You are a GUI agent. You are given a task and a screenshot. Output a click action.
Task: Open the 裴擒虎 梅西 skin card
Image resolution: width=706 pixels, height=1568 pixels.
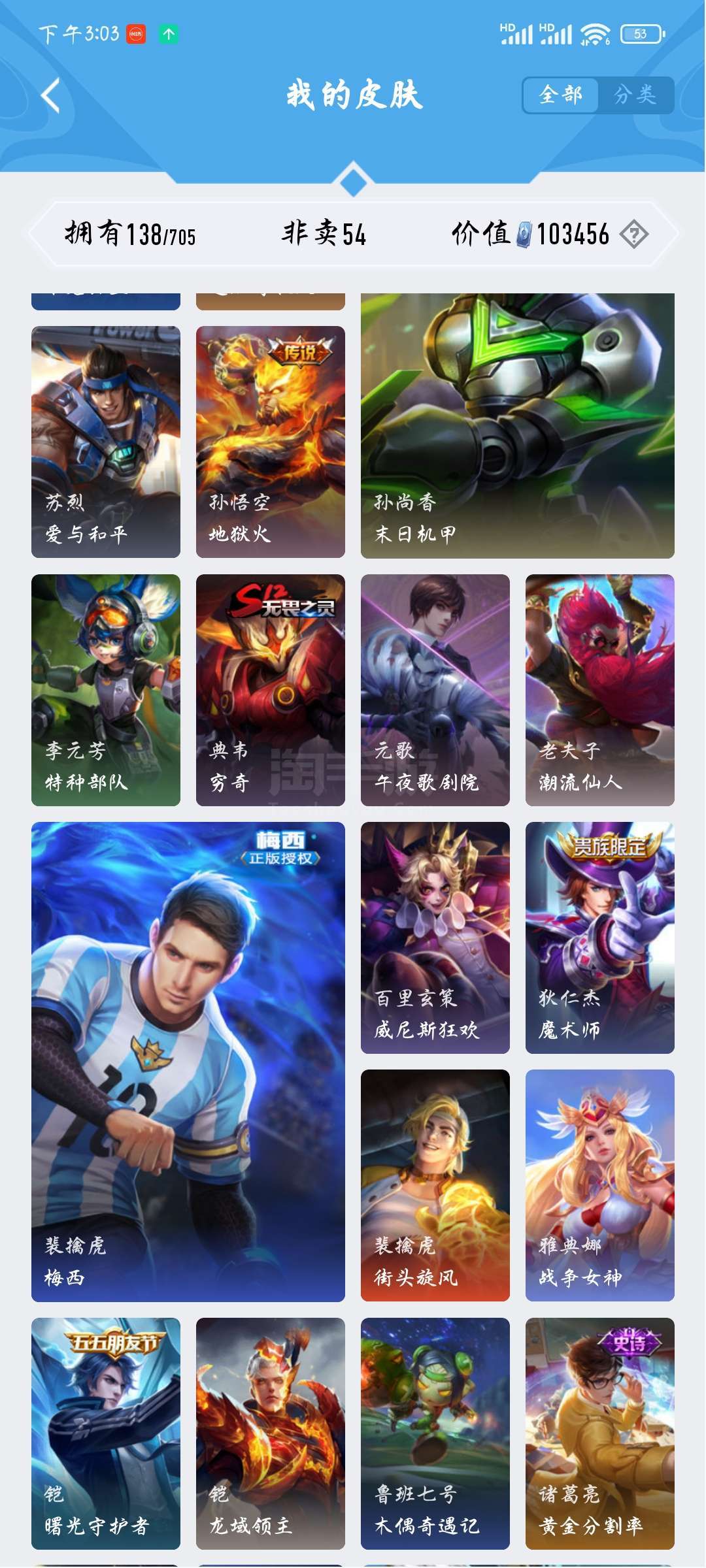(188, 1062)
